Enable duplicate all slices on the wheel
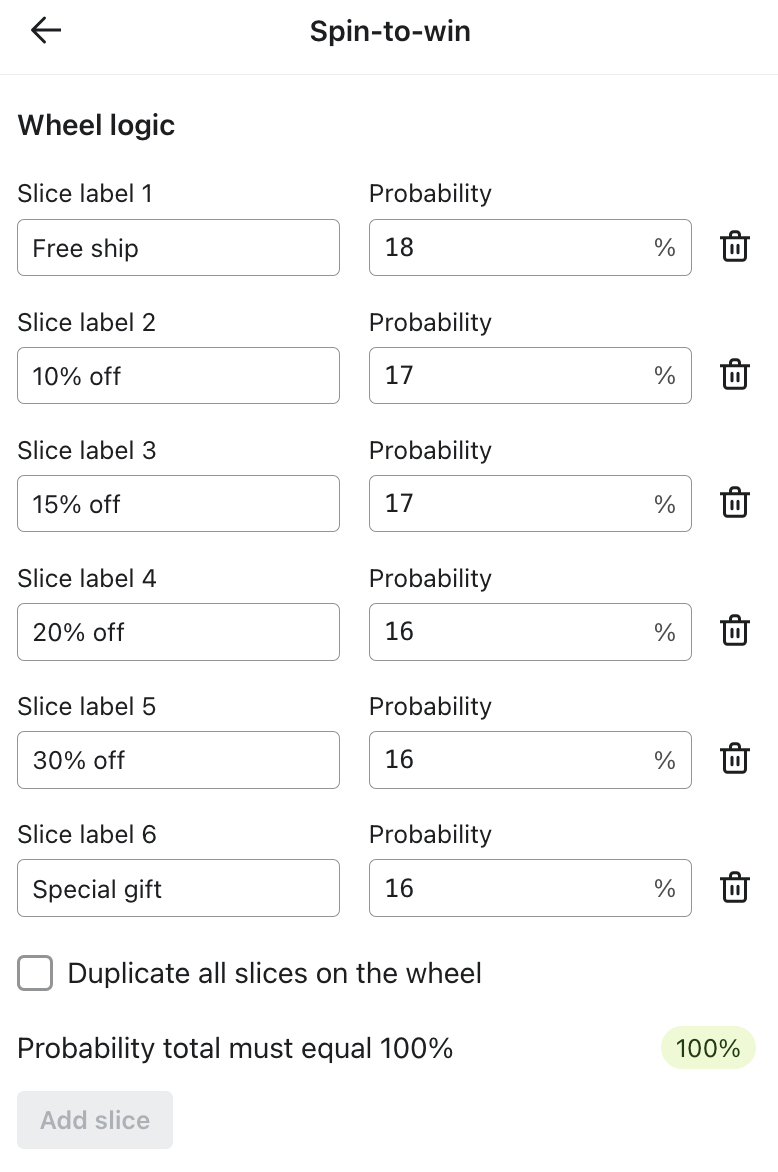The width and height of the screenshot is (778, 1172). point(35,972)
